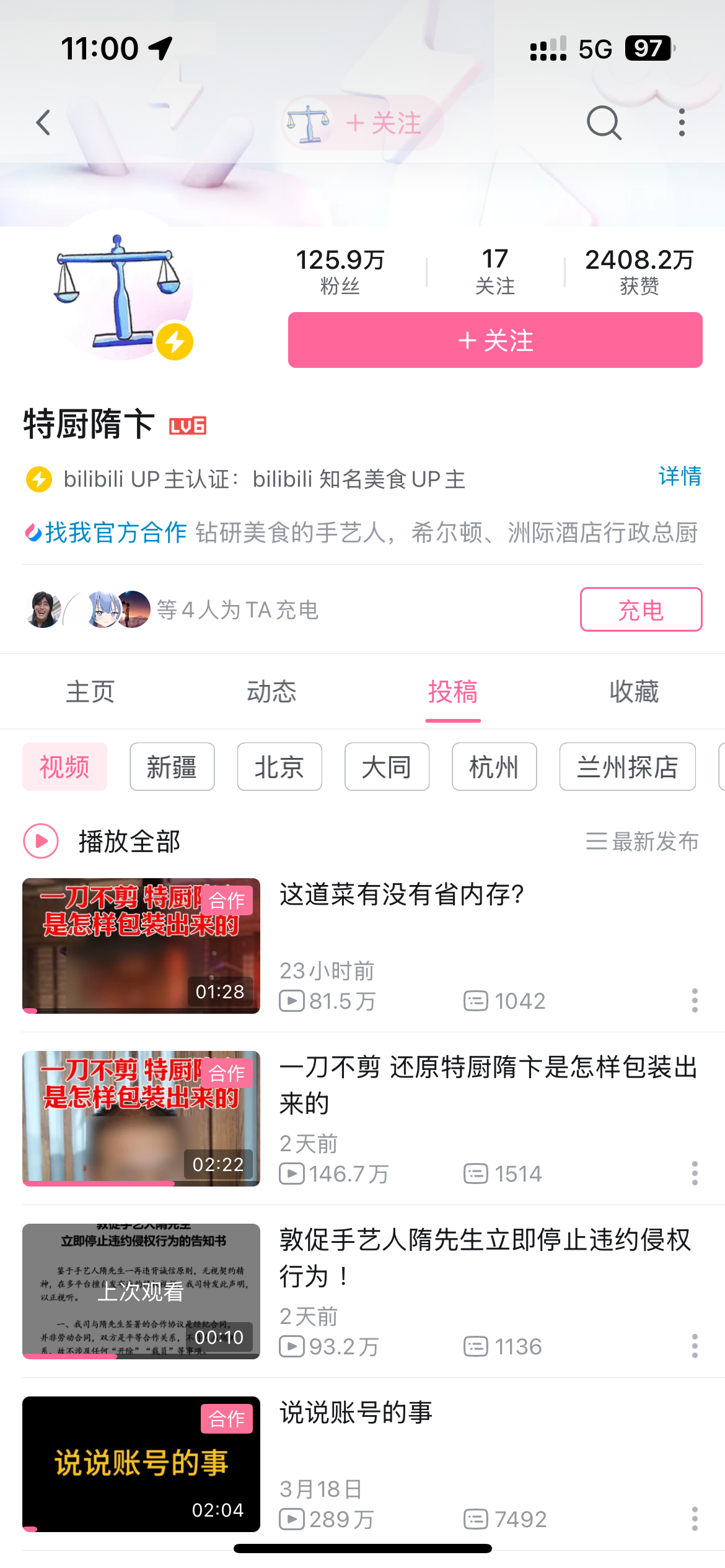Select the 杭州 filter chip
The height and width of the screenshot is (1568, 725).
[494, 767]
